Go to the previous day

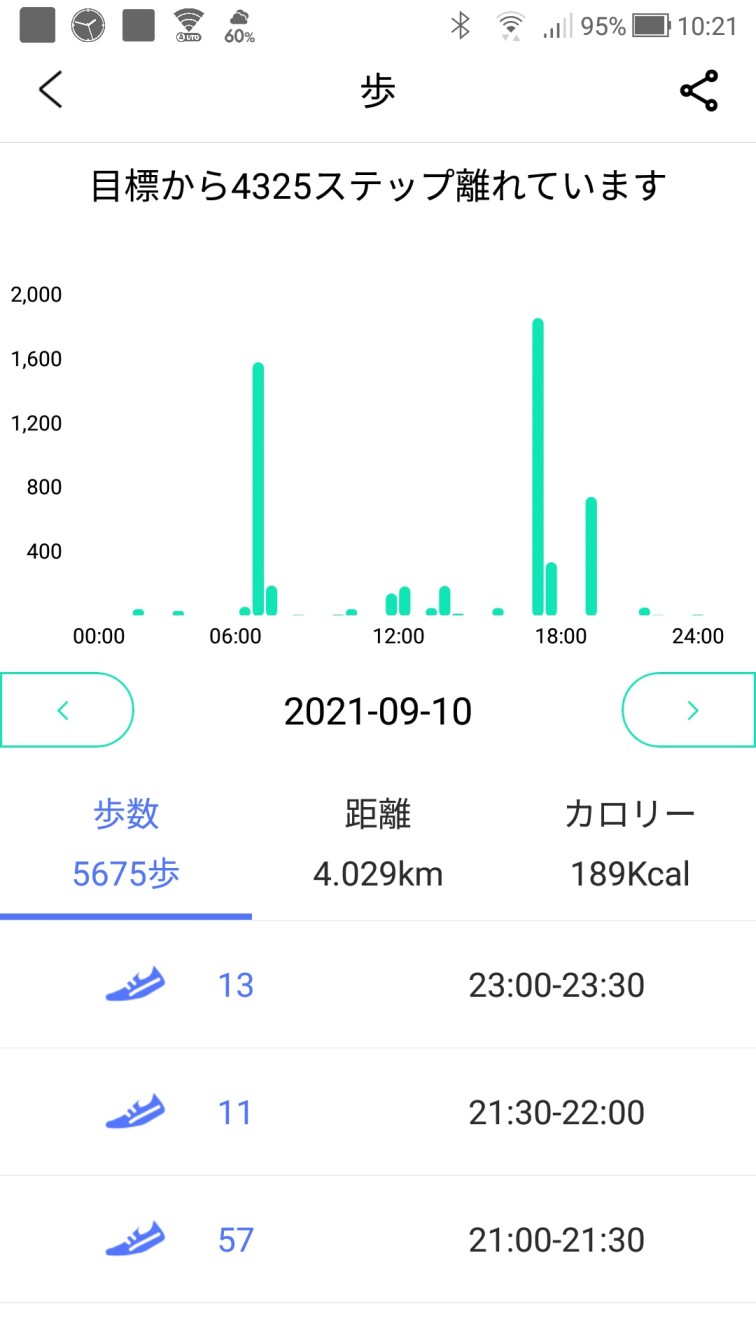point(66,710)
